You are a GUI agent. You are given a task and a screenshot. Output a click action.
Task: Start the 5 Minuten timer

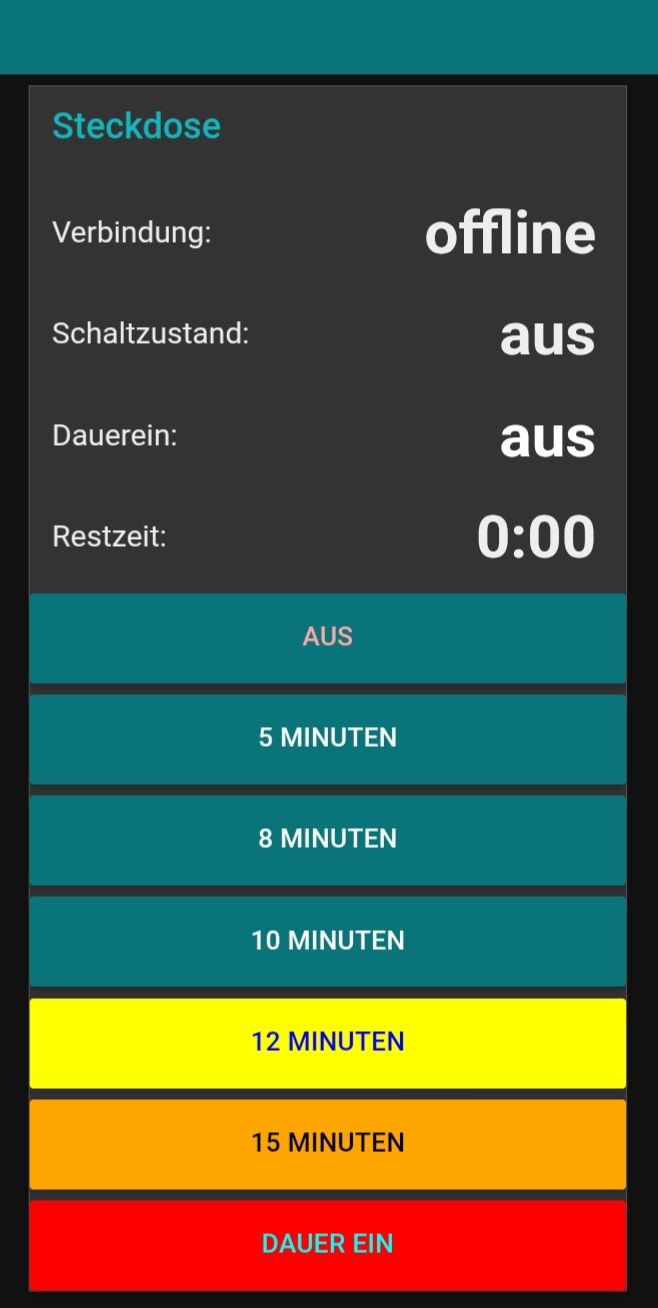pos(328,738)
